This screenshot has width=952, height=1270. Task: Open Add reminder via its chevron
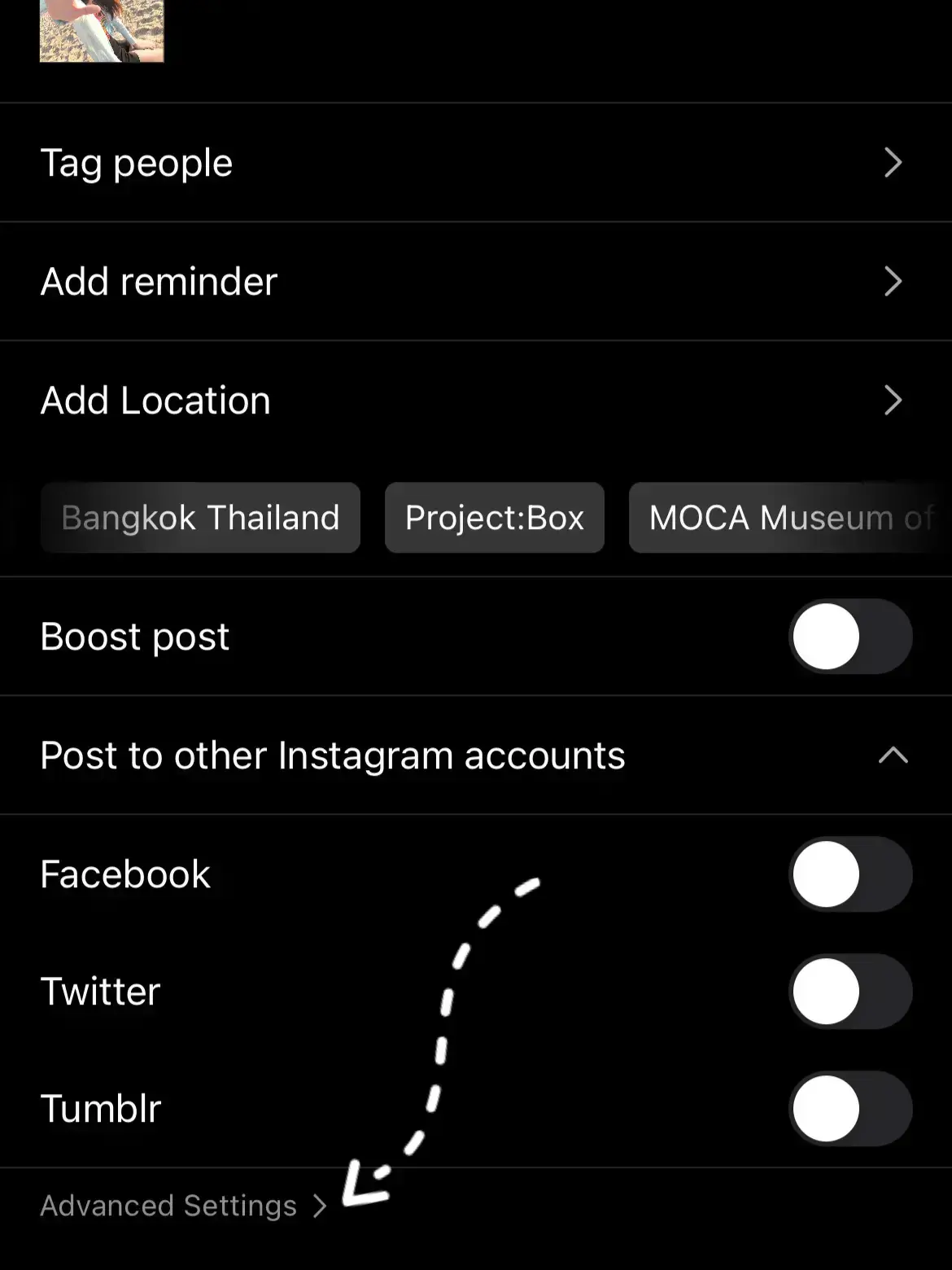[x=893, y=282]
